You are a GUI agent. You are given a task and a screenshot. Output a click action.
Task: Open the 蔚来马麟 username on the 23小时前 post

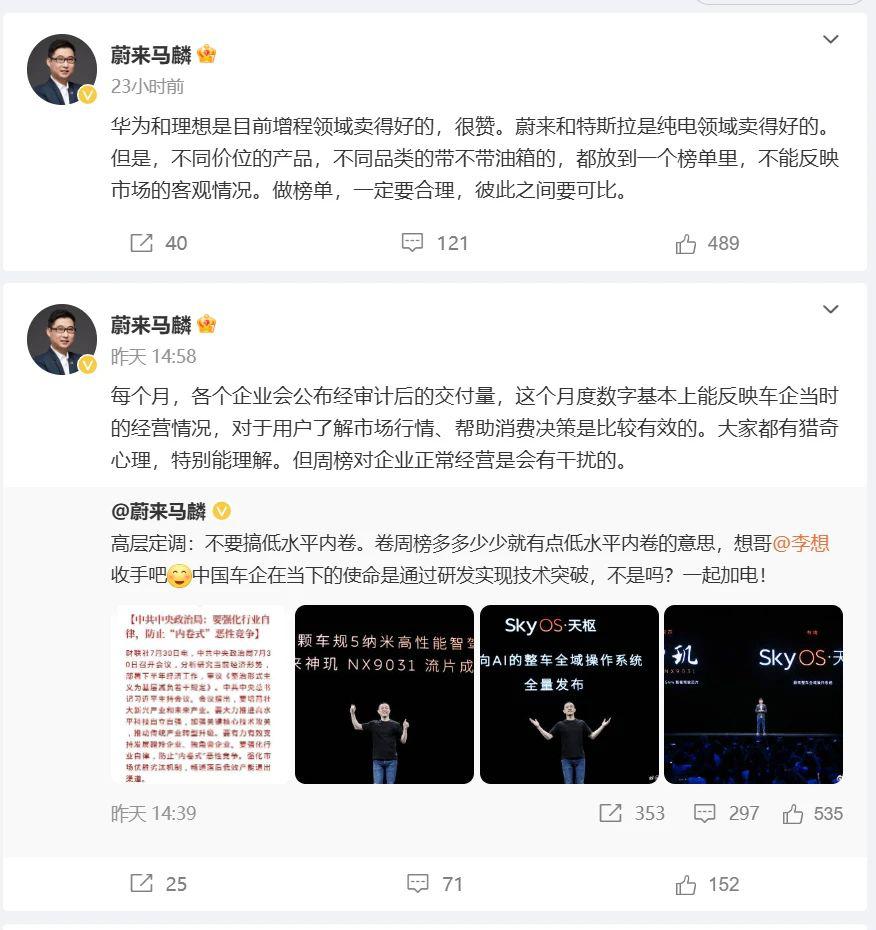point(150,55)
